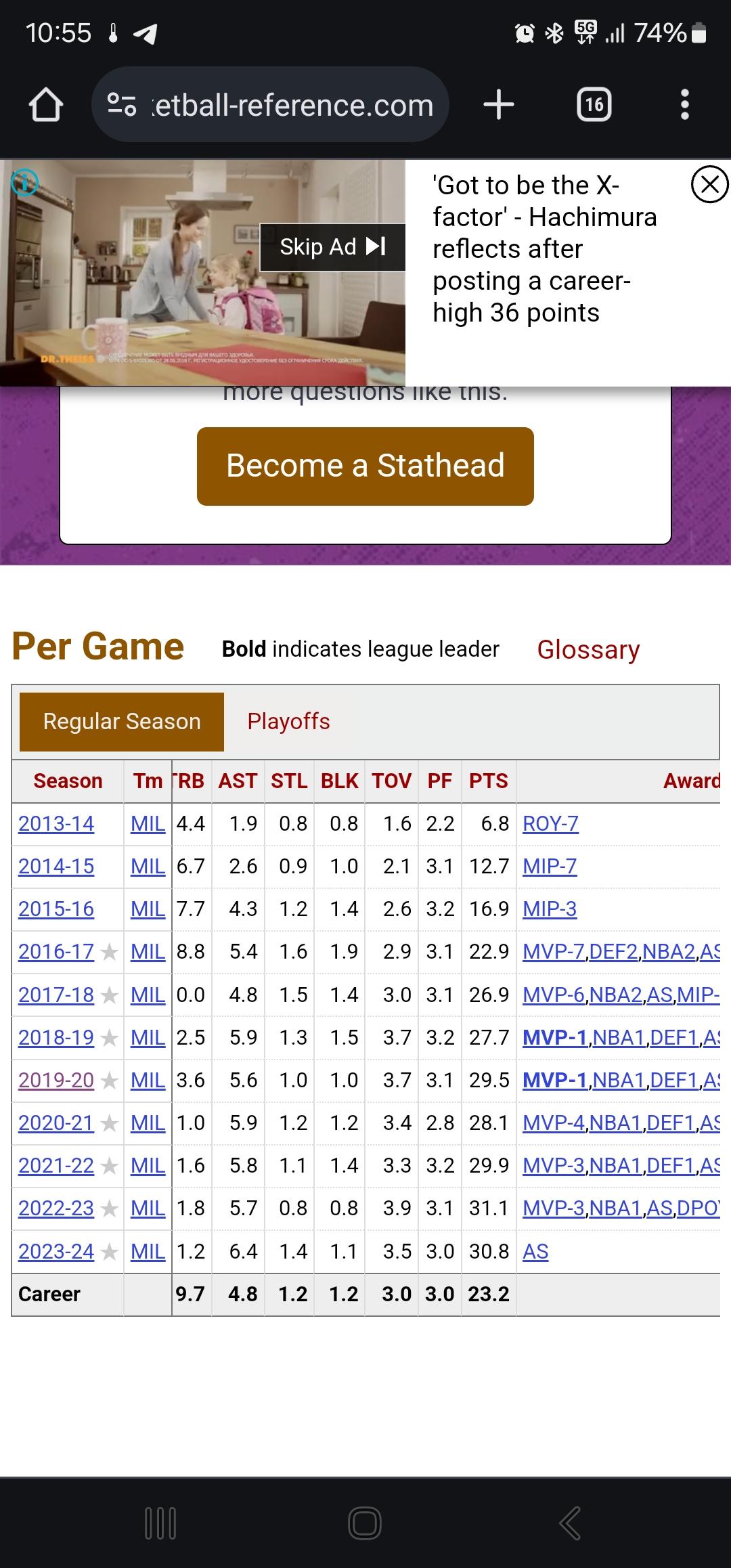Open the MIL team link for 2014-15
731x1568 pixels.
pos(148,867)
